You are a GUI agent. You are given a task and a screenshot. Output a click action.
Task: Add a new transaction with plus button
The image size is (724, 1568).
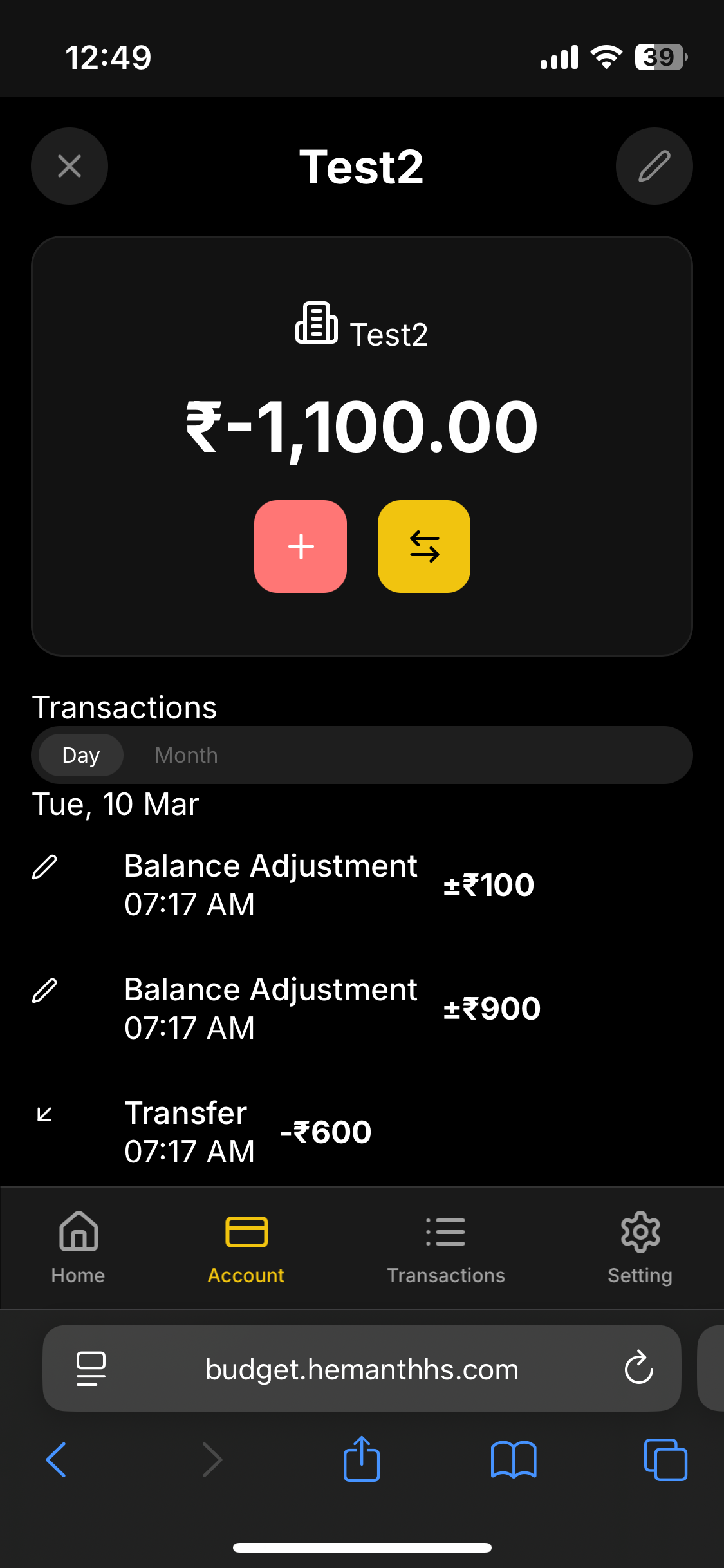(301, 546)
